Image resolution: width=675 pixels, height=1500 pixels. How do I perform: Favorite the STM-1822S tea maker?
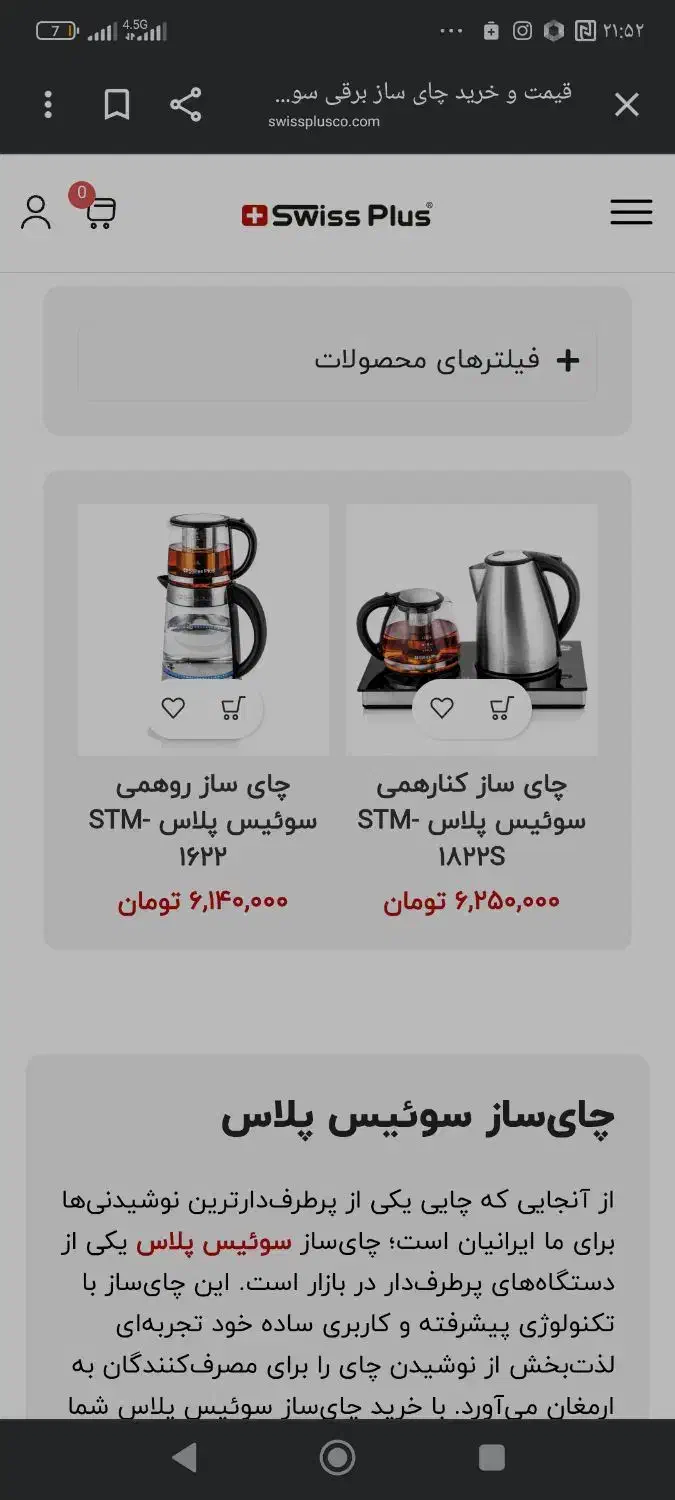[x=442, y=708]
